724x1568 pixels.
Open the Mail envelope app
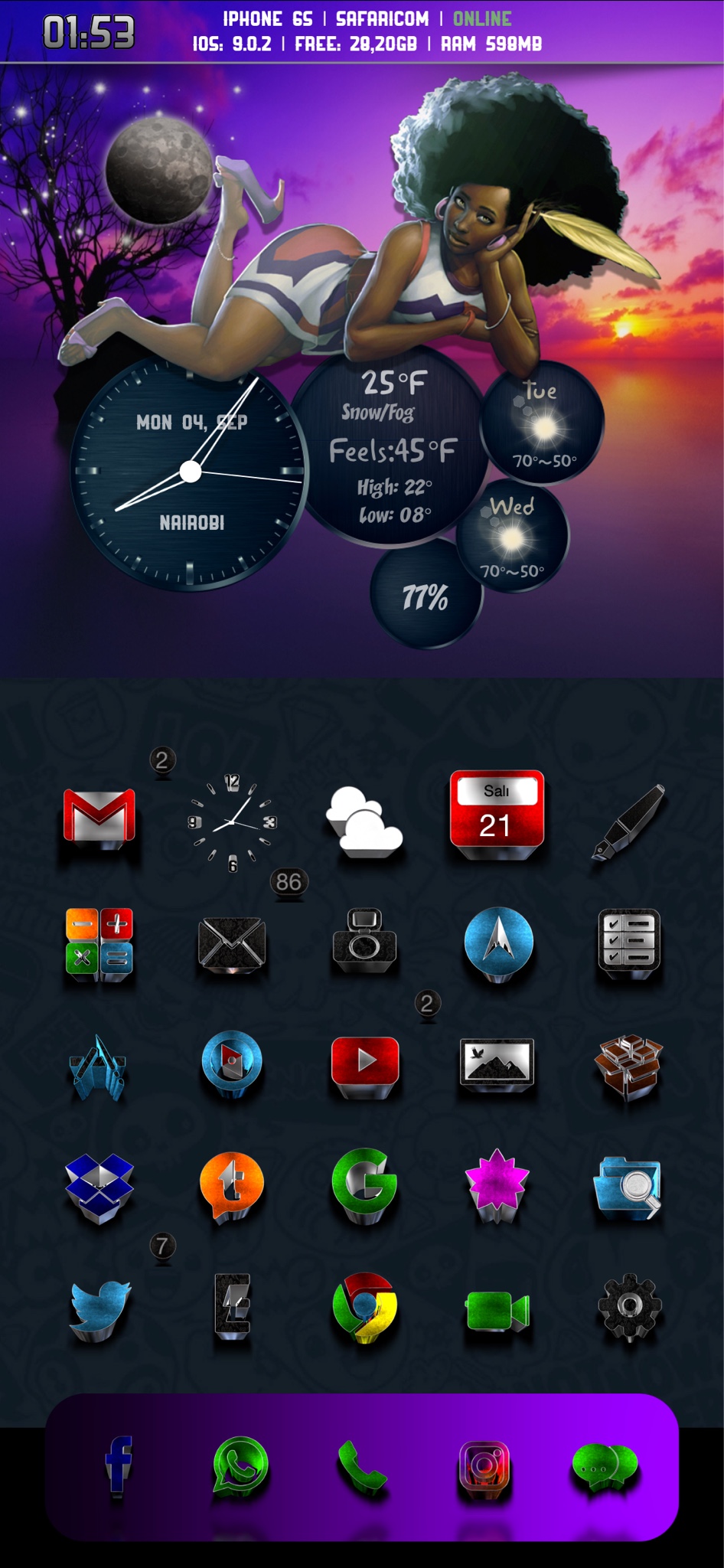click(x=233, y=943)
